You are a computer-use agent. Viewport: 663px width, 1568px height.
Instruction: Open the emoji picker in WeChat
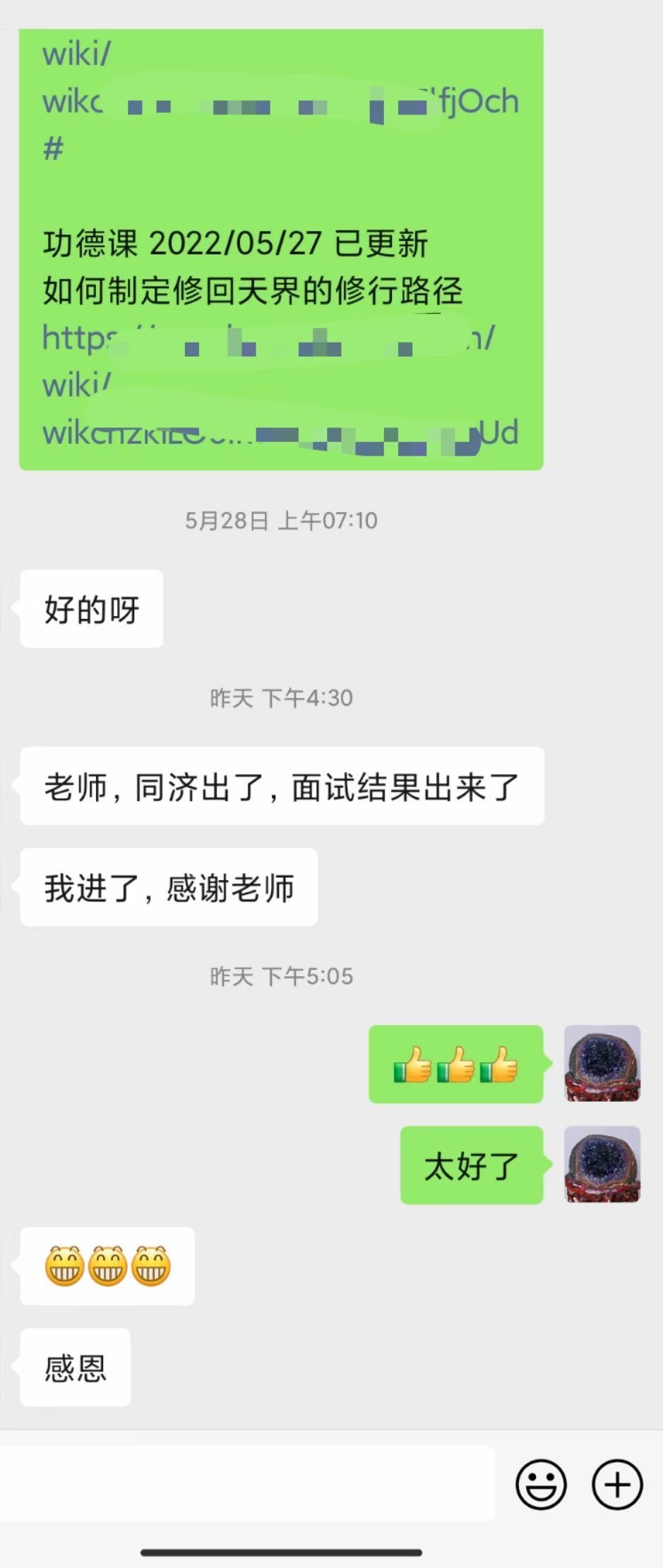point(541,1484)
